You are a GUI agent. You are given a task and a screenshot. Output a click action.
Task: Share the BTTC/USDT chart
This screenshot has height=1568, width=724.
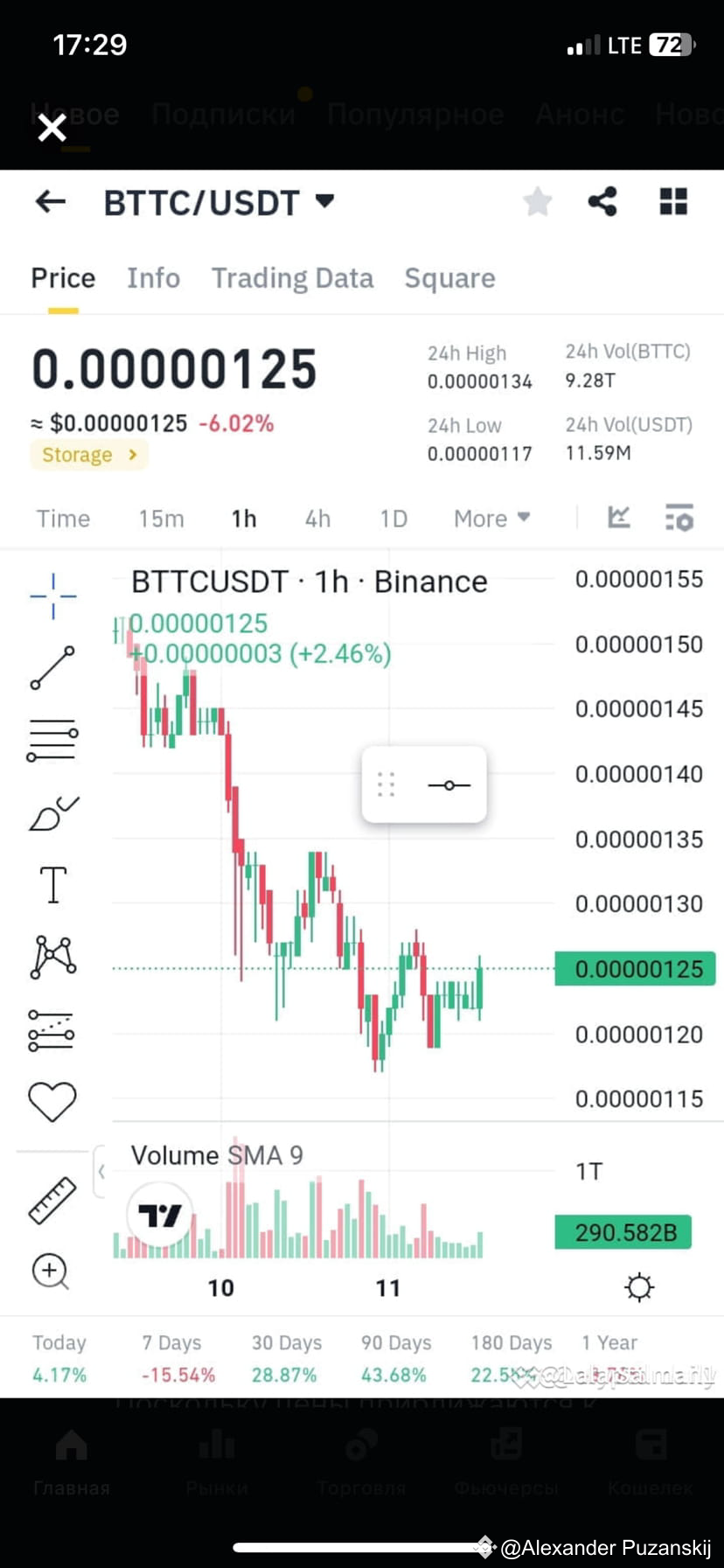(x=602, y=201)
